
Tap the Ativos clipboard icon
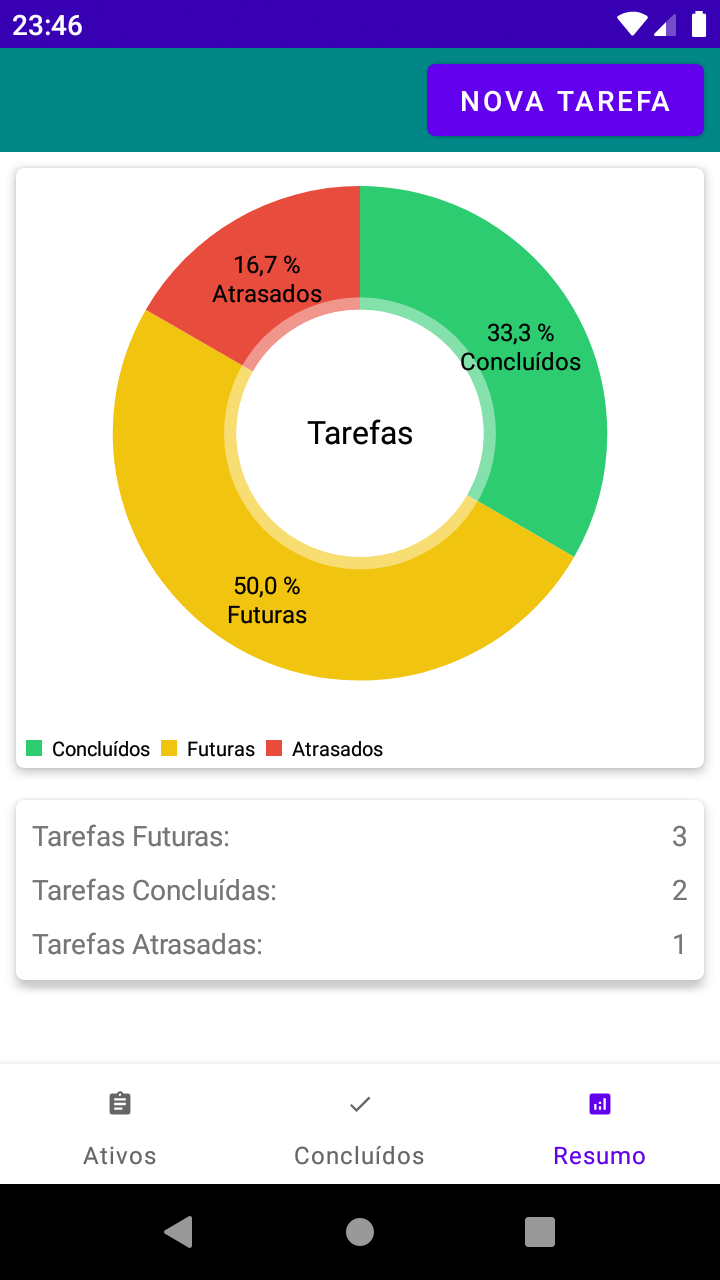(x=119, y=1103)
